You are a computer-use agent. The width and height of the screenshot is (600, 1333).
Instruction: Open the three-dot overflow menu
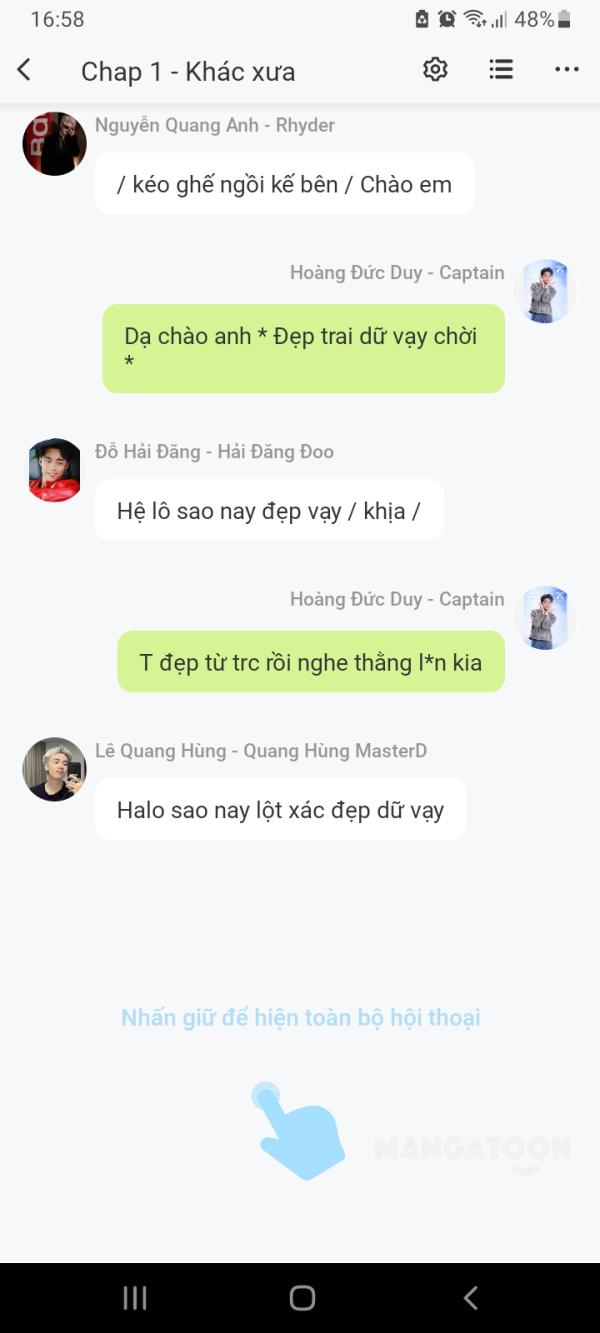tap(567, 70)
